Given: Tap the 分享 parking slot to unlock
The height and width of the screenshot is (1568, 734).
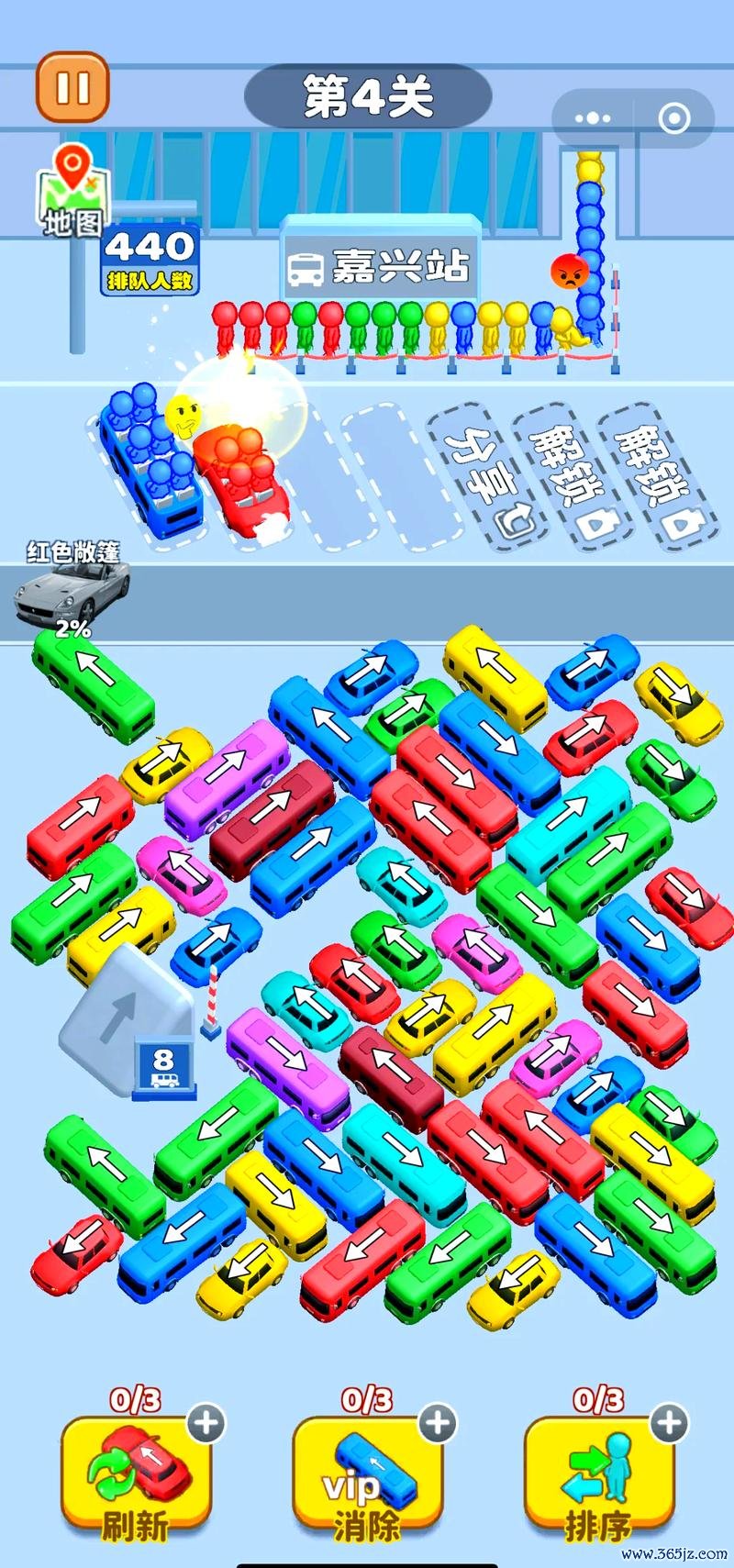Looking at the screenshot, I should (484, 475).
